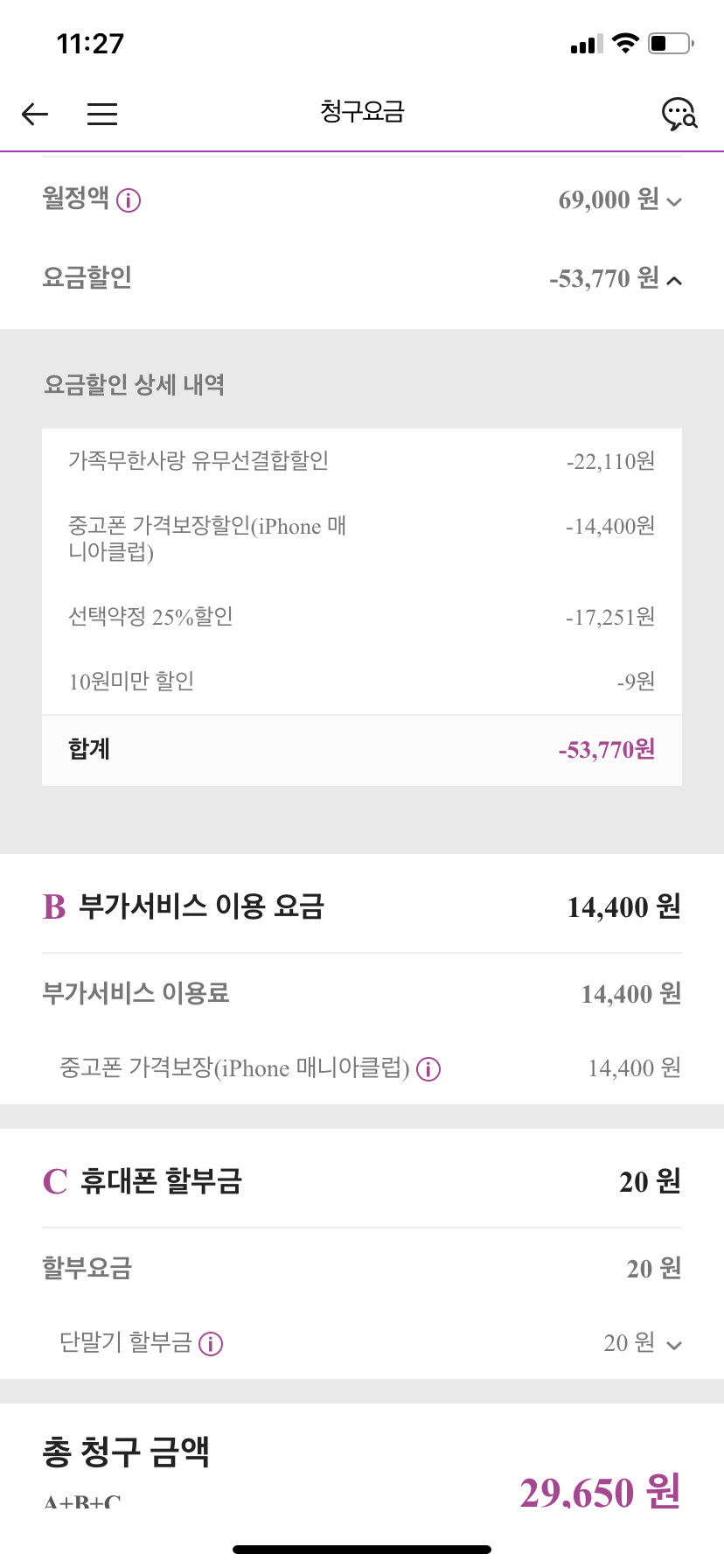Open the chat search icon
Screen dimensions: 724x1568
click(x=679, y=114)
